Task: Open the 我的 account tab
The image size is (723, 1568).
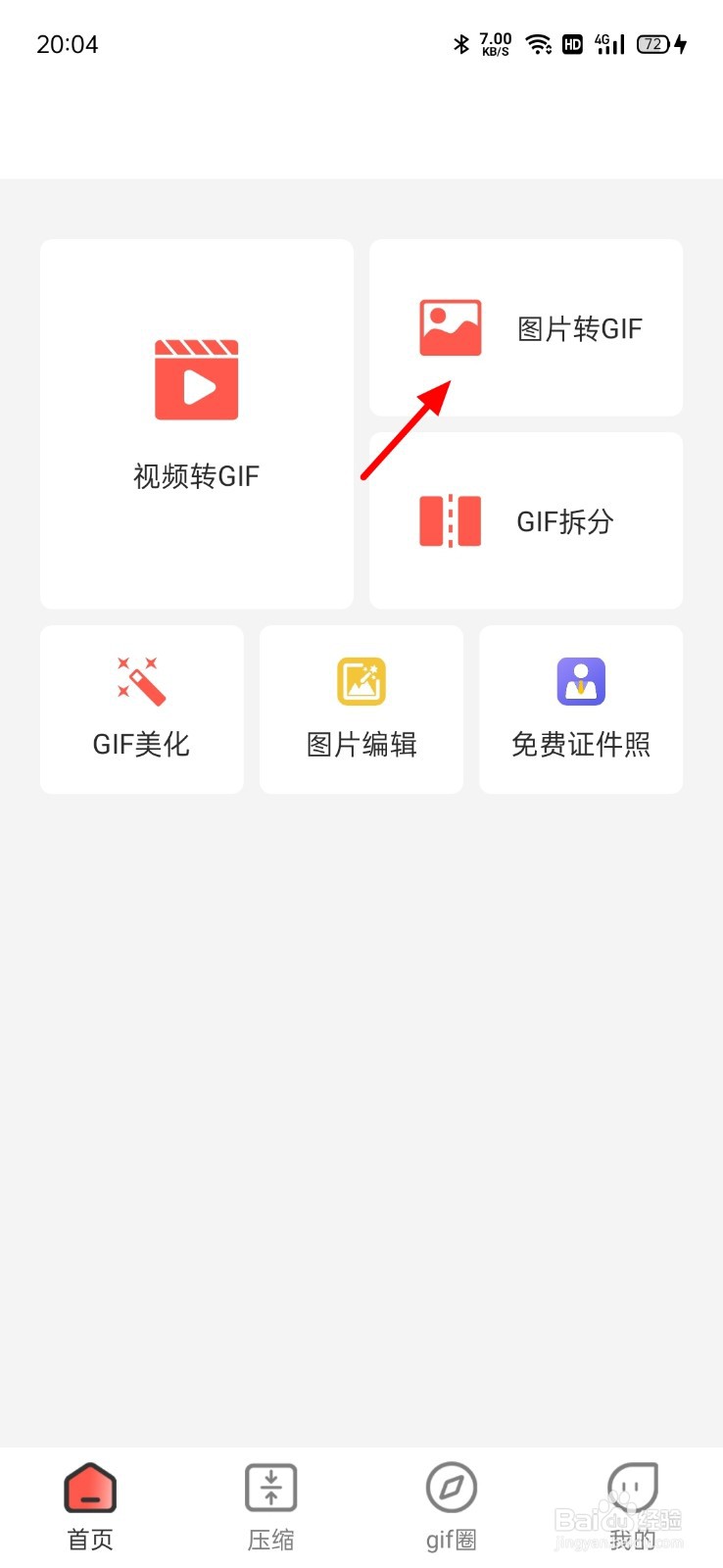Action: coord(631,1507)
